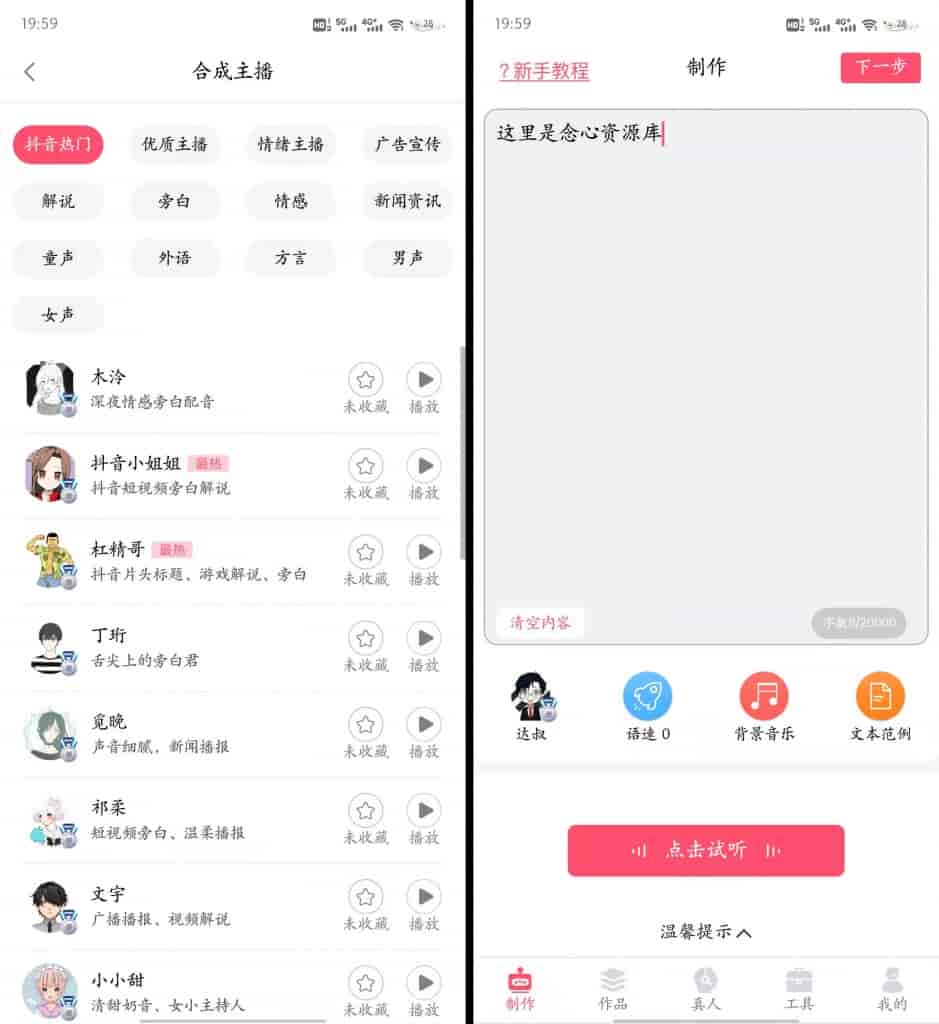Expand the 温馨提示 section

pos(706,932)
